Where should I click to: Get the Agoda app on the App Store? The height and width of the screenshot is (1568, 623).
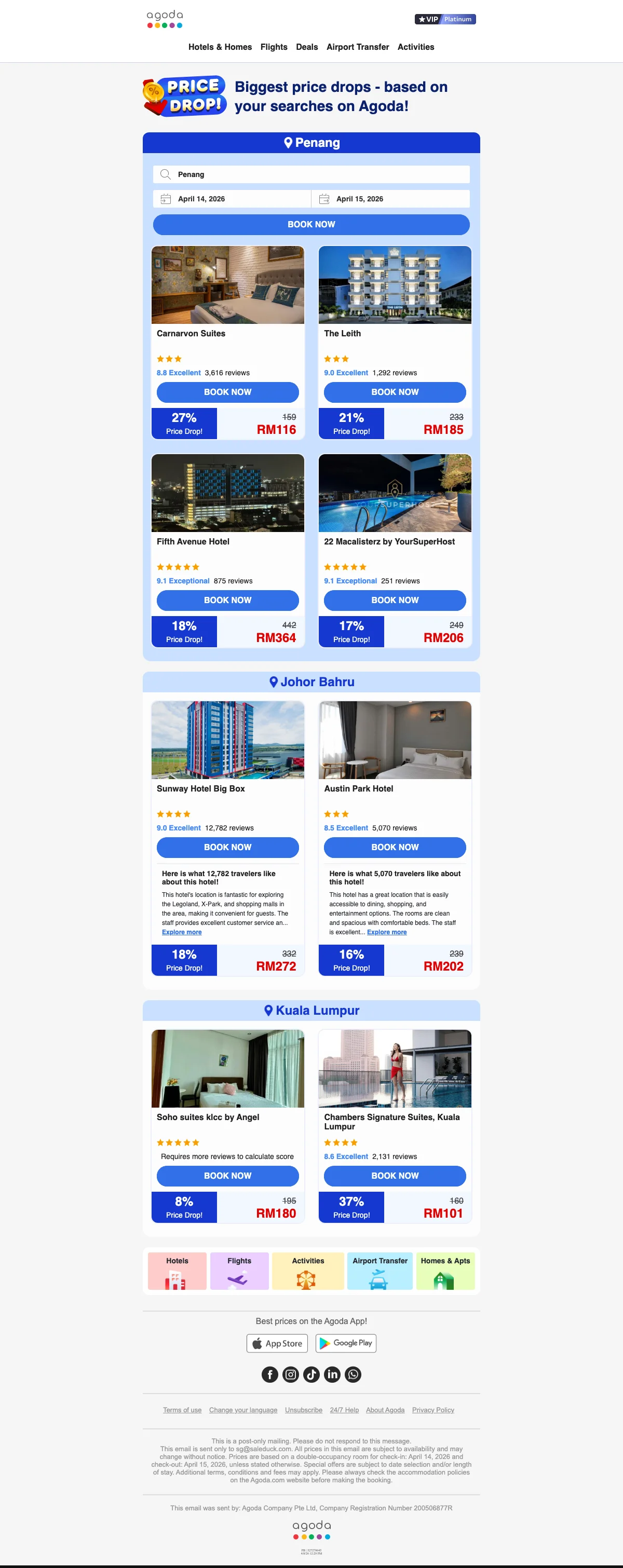277,1343
